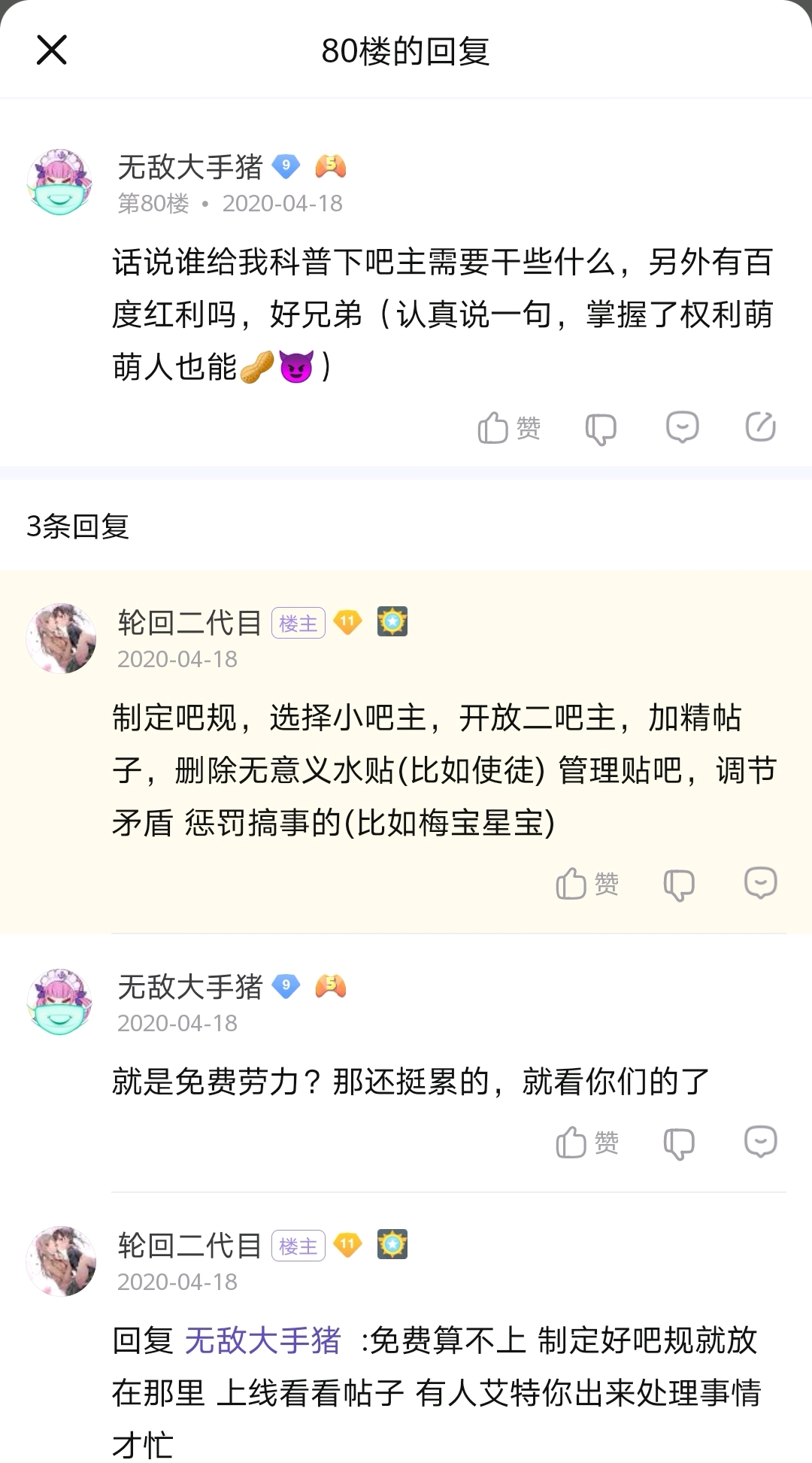The image size is (812, 1463).
Task: Open 轮回二代目's avatar on 免费算不上 reply
Action: [x=61, y=1261]
